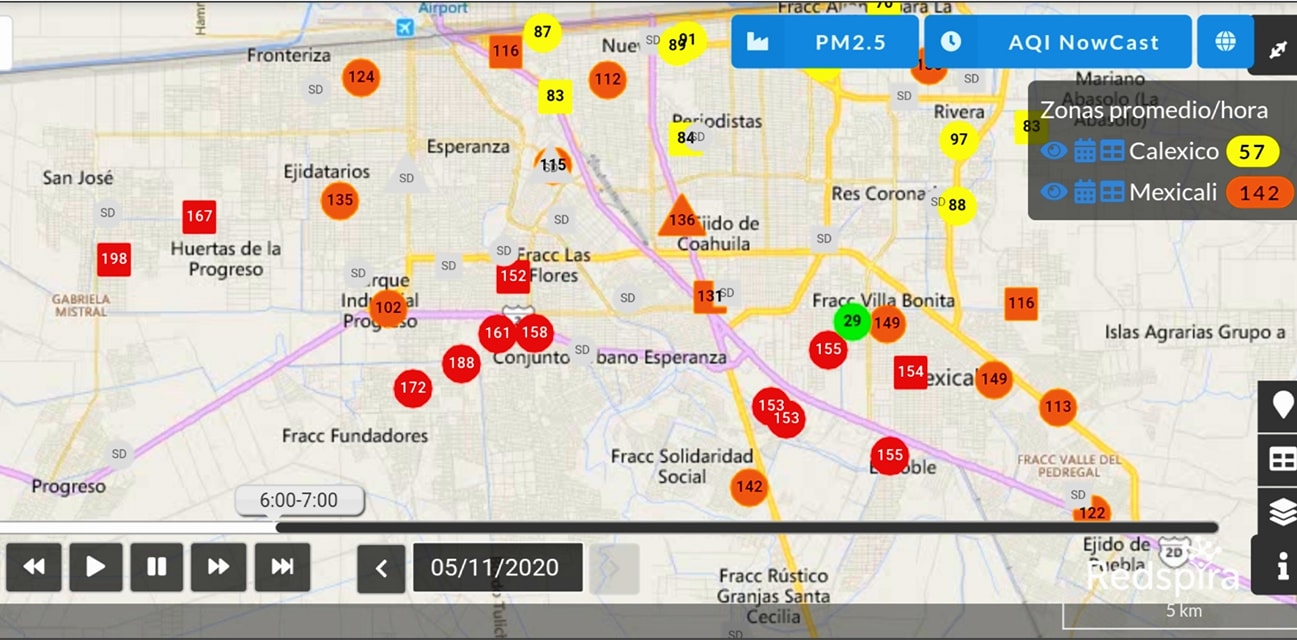Screen dimensions: 1297x640
Task: Open the calendar icon for Calexico
Action: point(1085,152)
